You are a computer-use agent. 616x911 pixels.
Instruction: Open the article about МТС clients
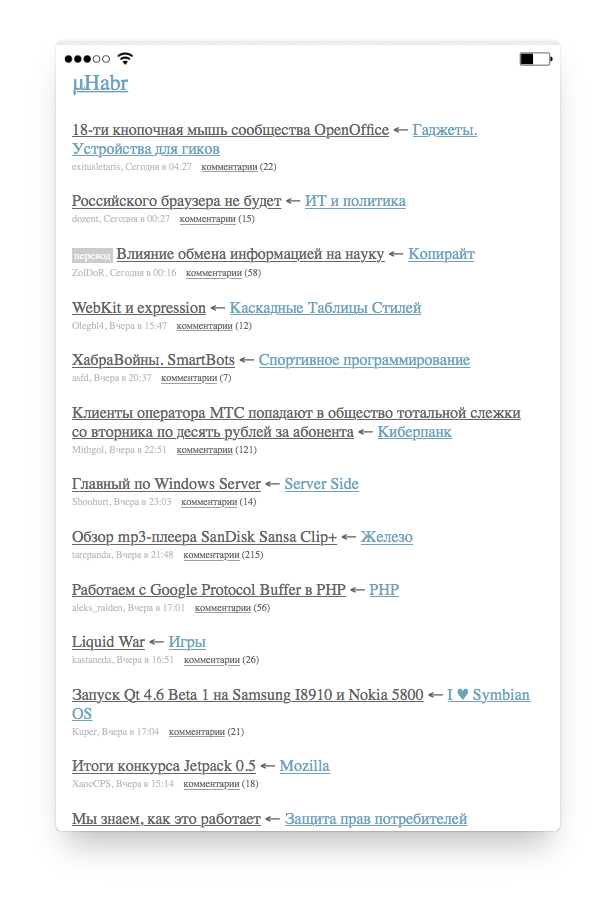[x=296, y=413]
